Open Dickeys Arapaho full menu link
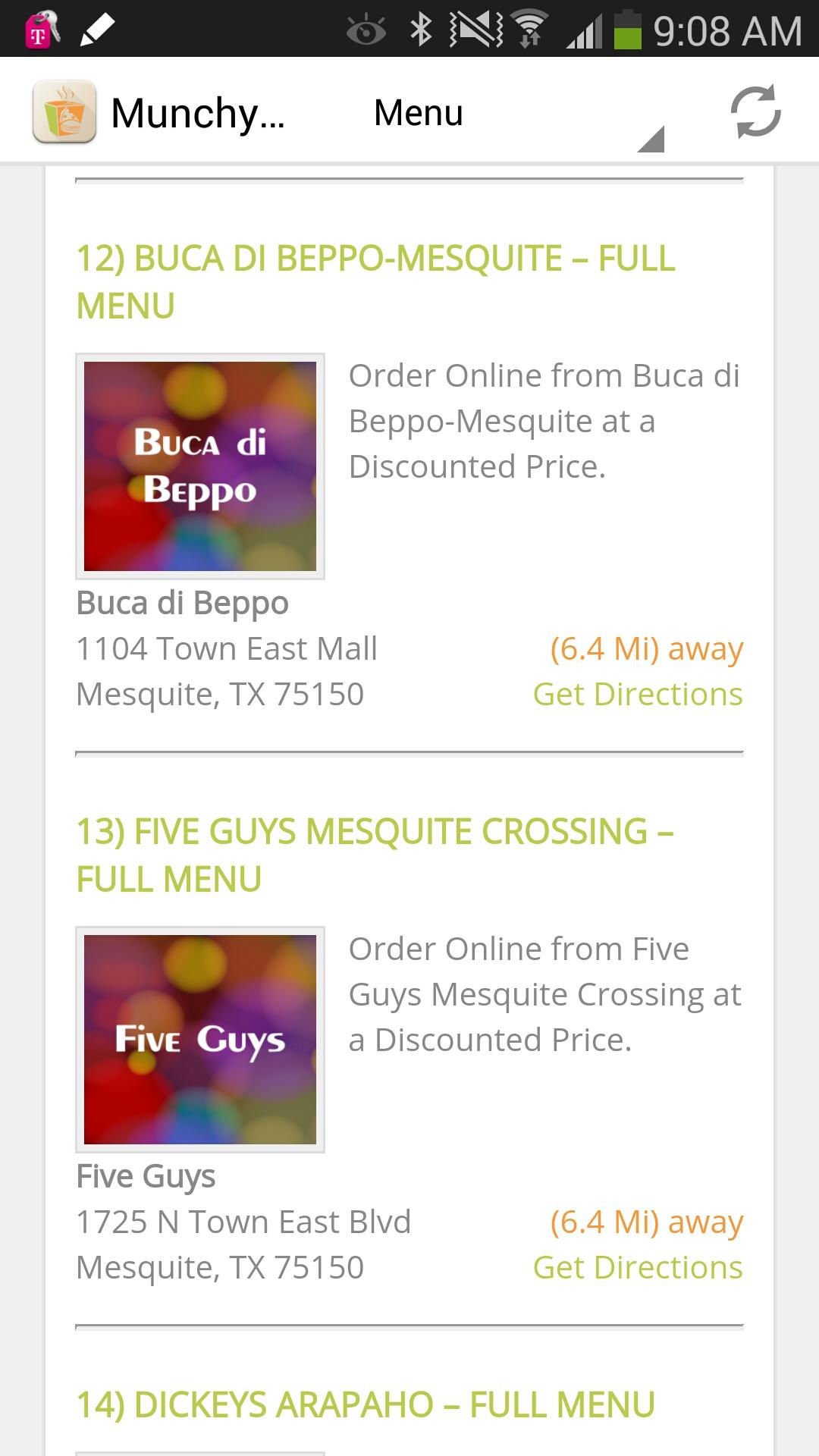 tap(366, 1404)
